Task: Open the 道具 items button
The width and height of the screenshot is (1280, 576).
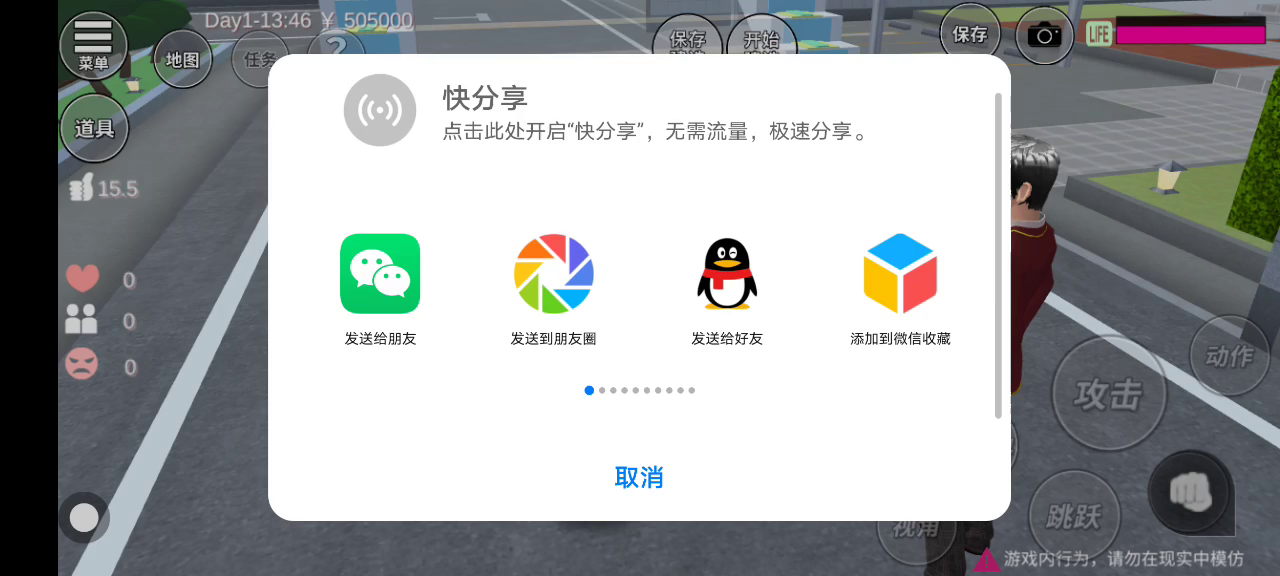Action: (94, 128)
